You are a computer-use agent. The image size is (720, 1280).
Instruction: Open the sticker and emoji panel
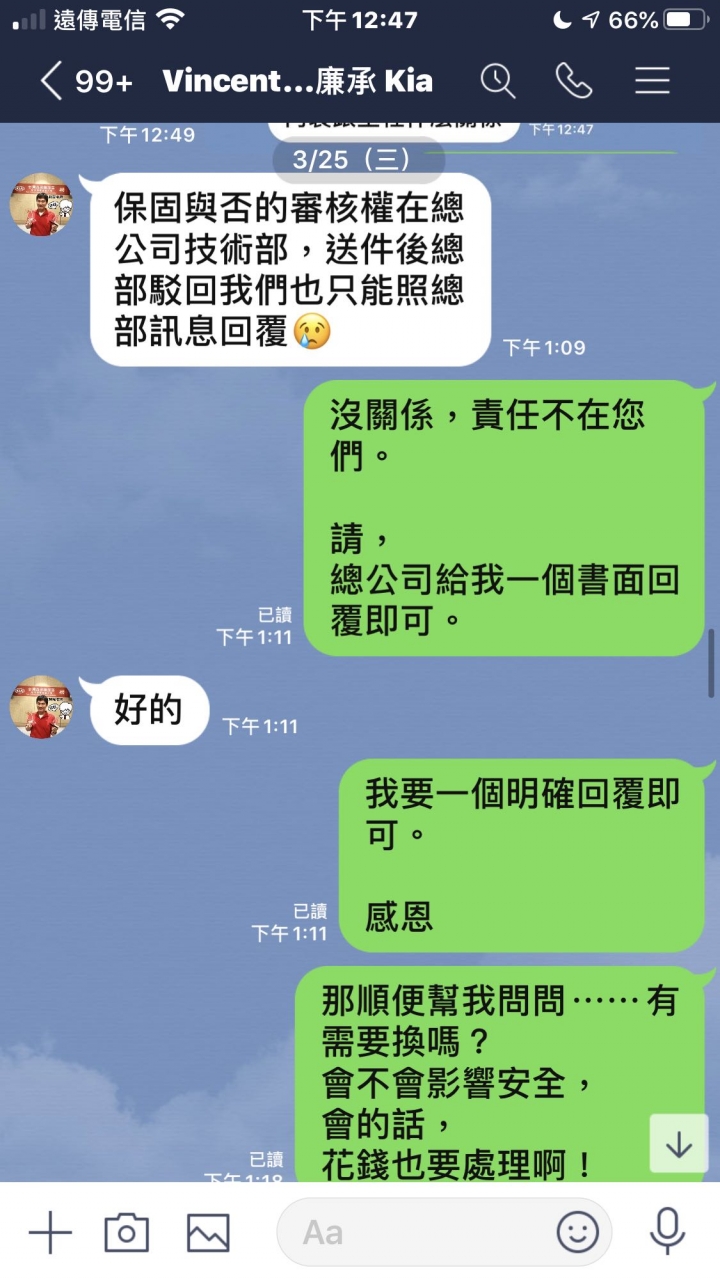tap(577, 1232)
